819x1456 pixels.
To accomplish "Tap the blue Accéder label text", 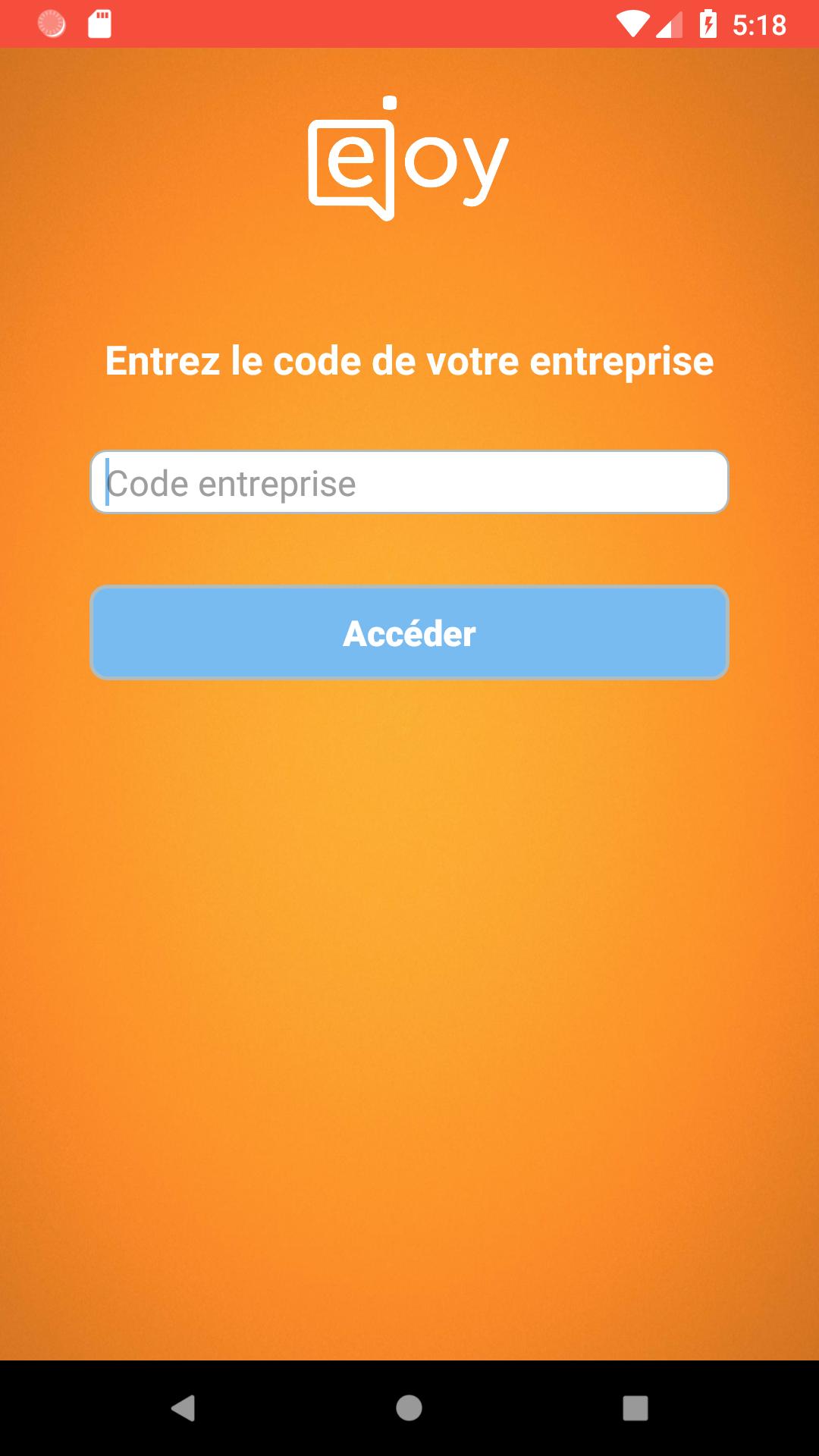I will pyautogui.click(x=409, y=634).
